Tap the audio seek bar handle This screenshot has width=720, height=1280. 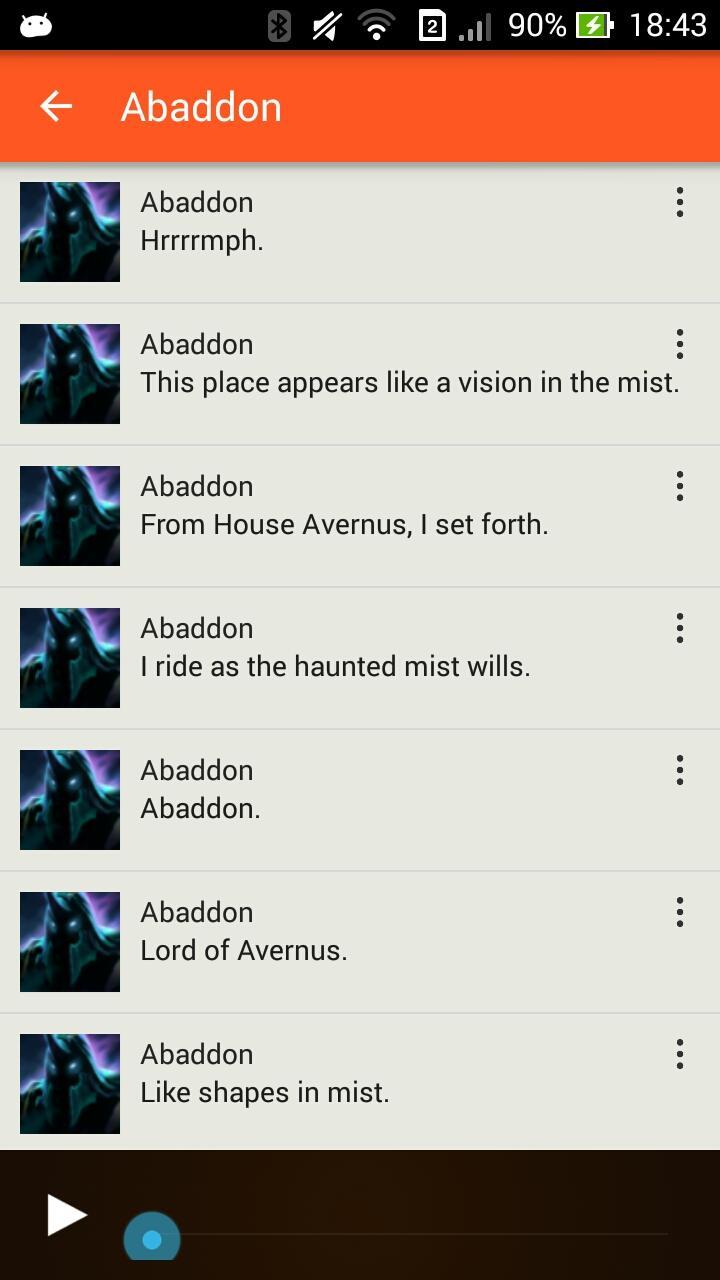point(152,1239)
